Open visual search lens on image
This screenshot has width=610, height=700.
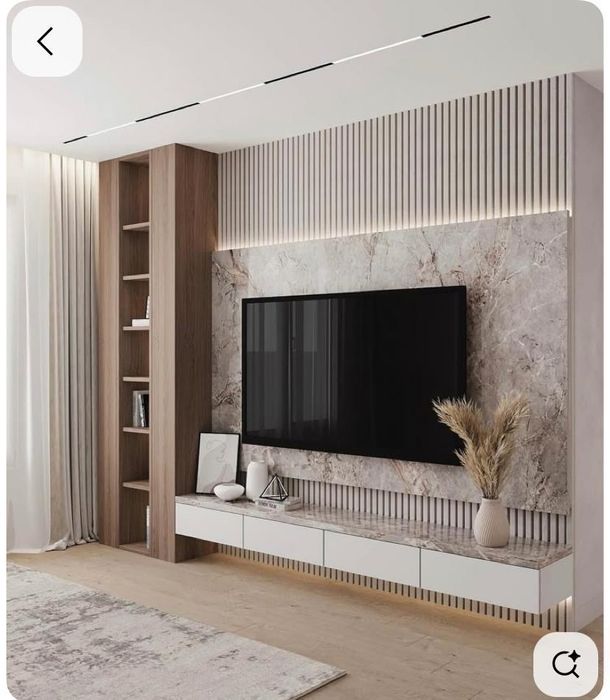click(x=565, y=664)
